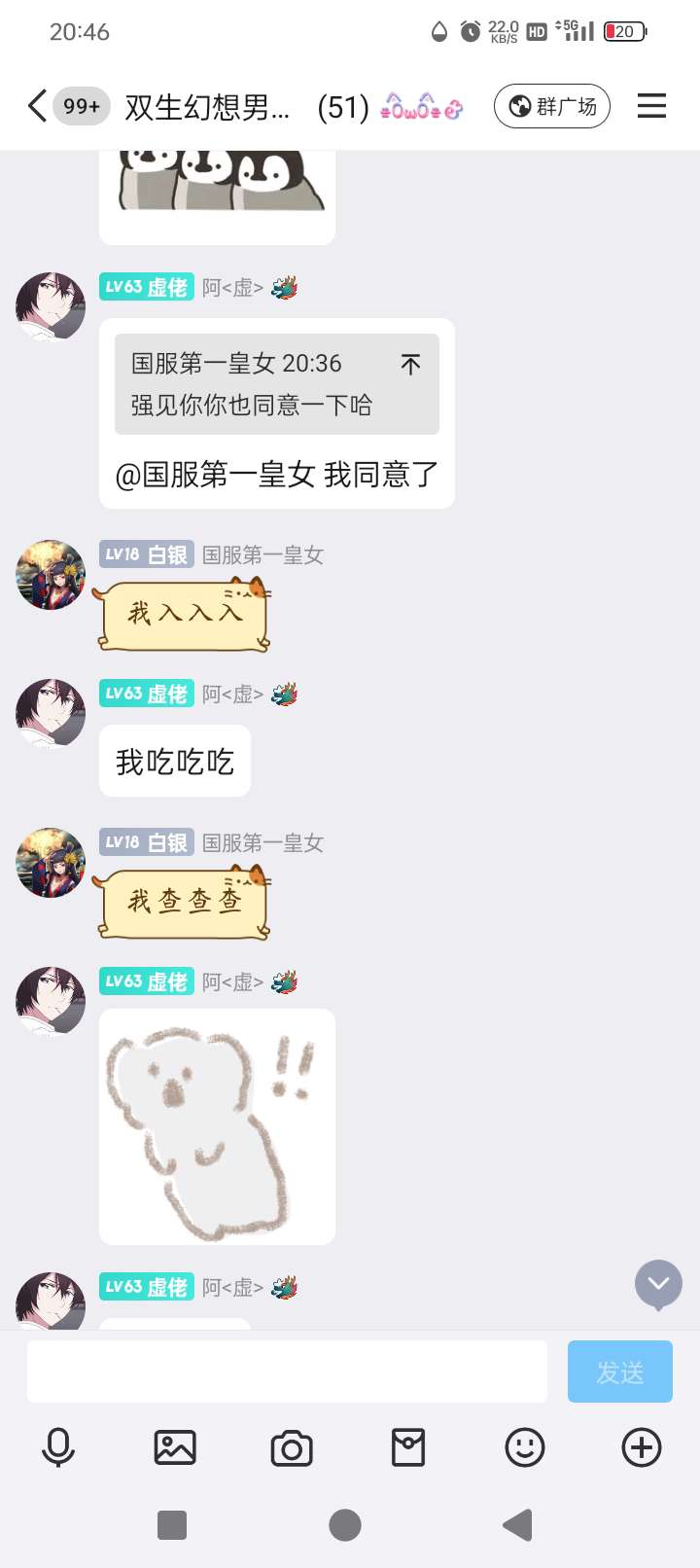Open the camera to take a photo
The height and width of the screenshot is (1568, 700).
coord(292,1447)
